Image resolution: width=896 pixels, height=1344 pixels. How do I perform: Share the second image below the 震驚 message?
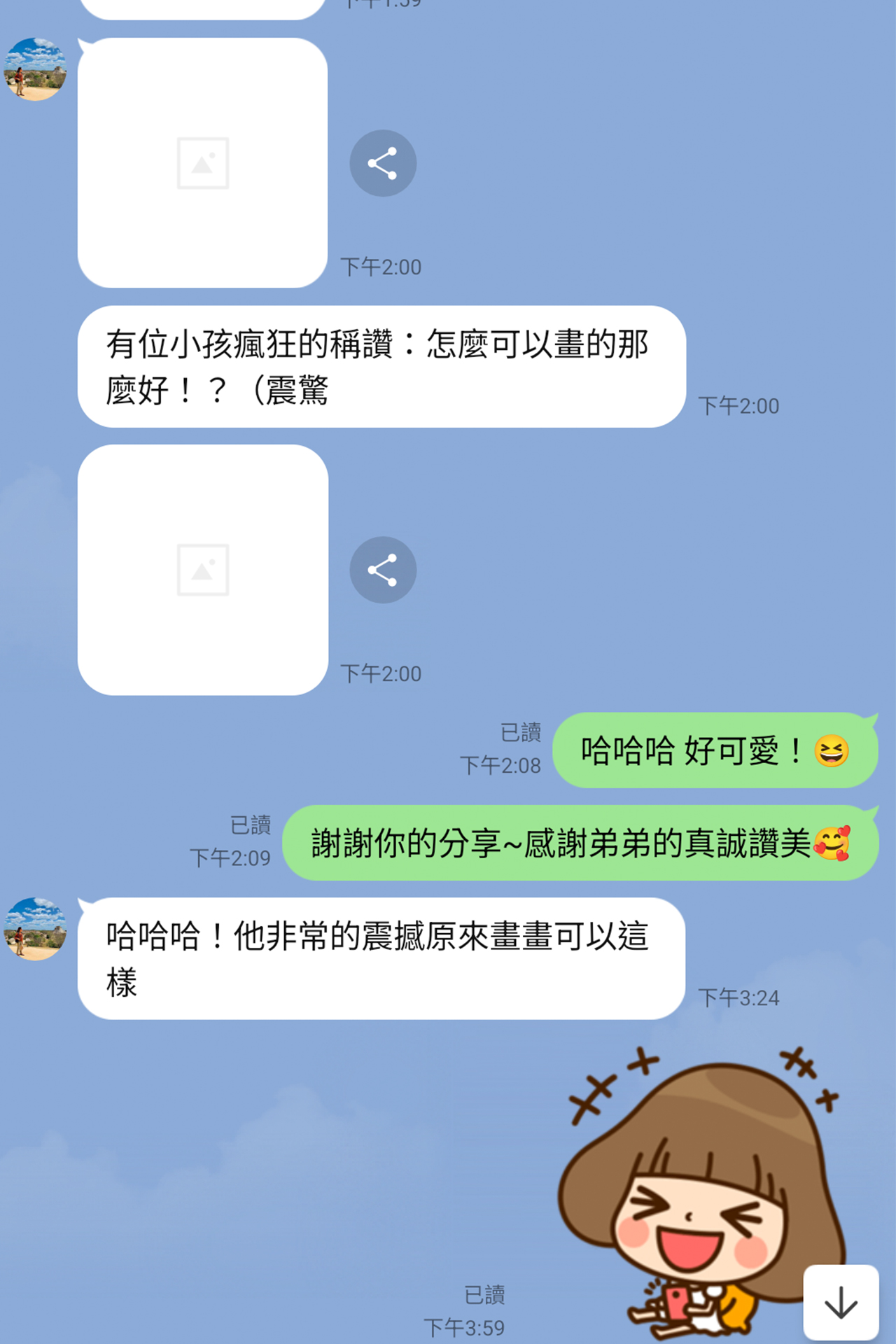383,570
